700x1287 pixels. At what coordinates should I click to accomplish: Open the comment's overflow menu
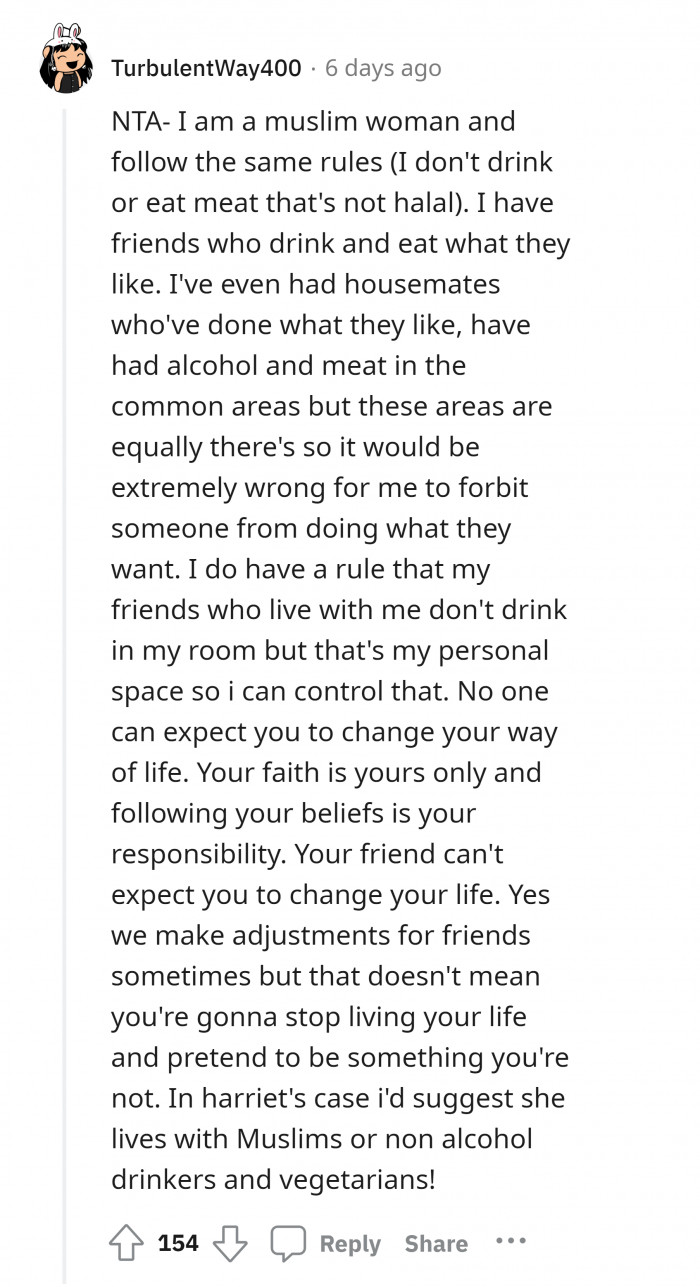point(510,1243)
